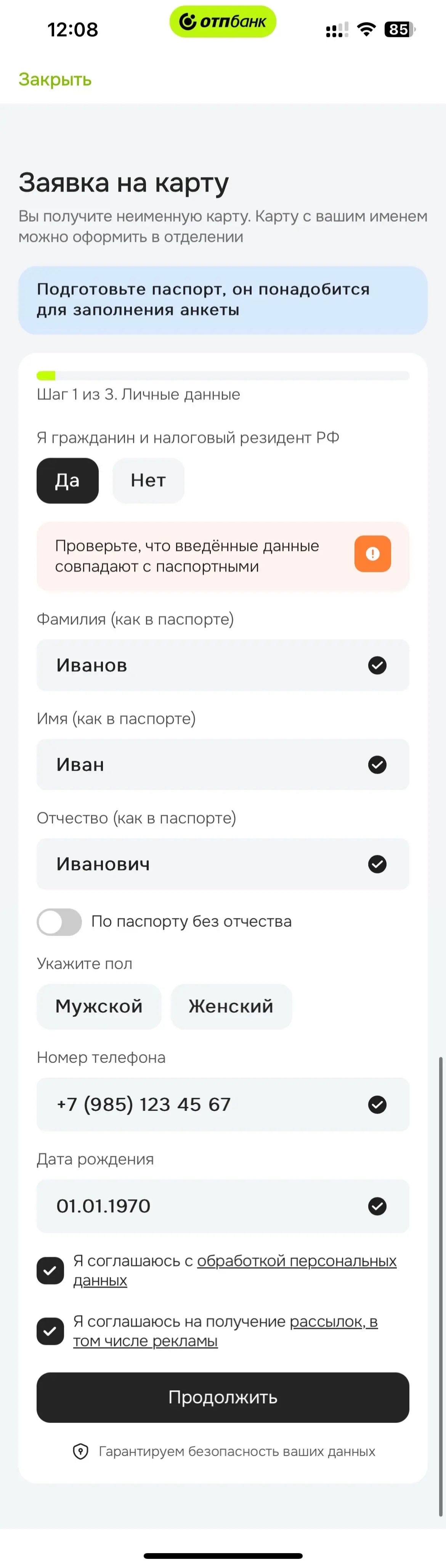The height and width of the screenshot is (1568, 446).
Task: Edit the Имя field with Иван
Action: click(201, 764)
